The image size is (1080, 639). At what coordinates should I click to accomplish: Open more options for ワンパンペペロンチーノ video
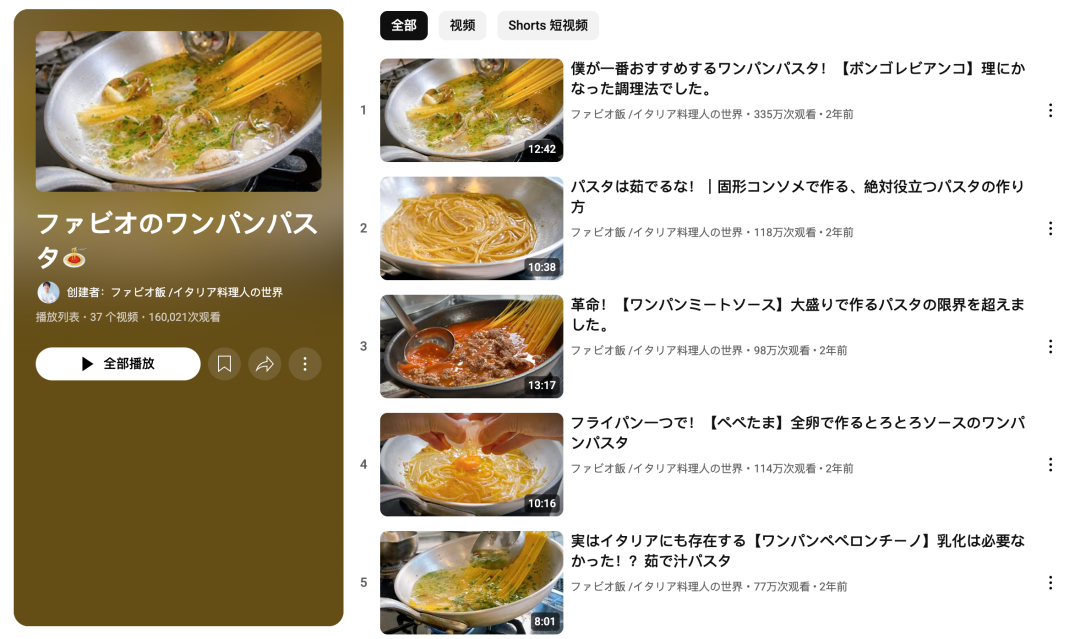click(x=1050, y=582)
